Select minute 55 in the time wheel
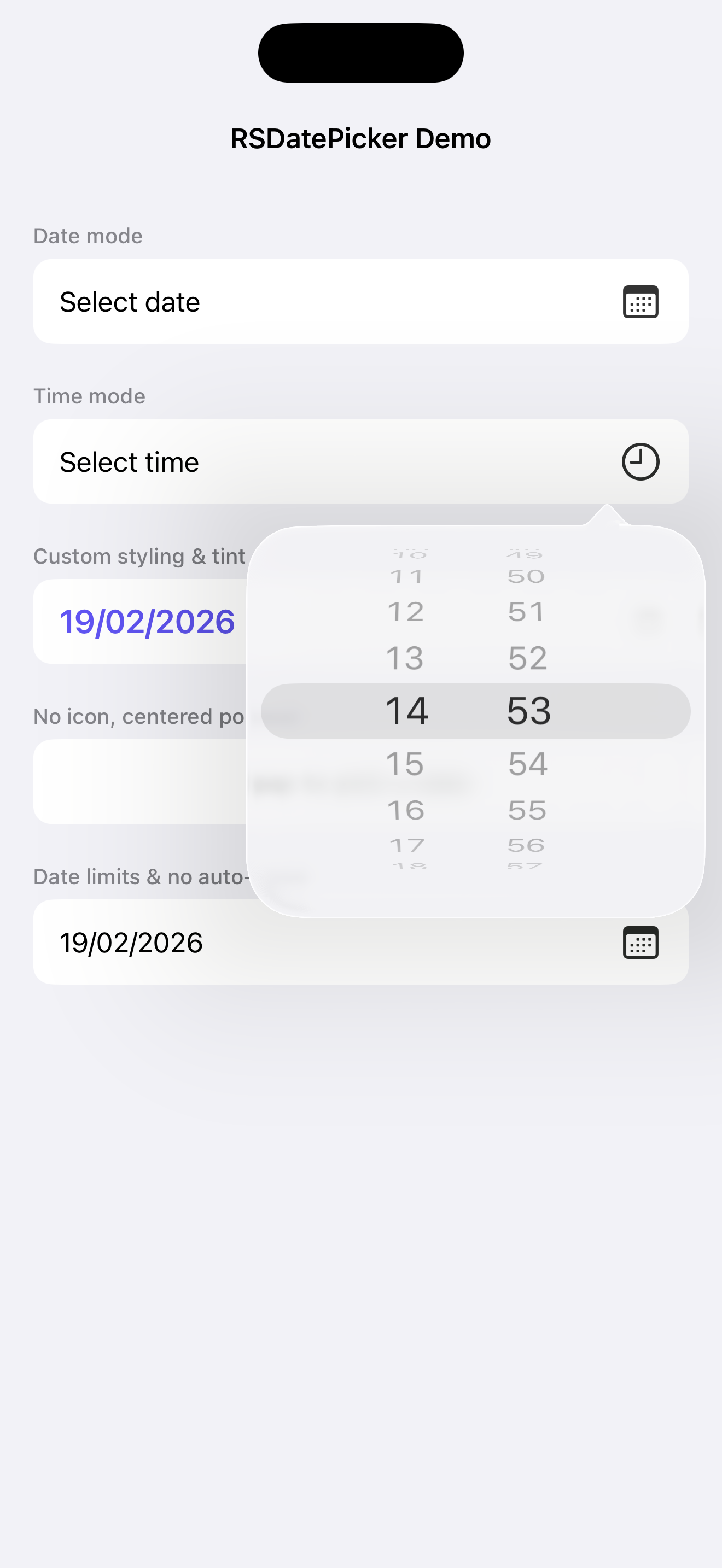This screenshot has height=1568, width=722. click(527, 810)
